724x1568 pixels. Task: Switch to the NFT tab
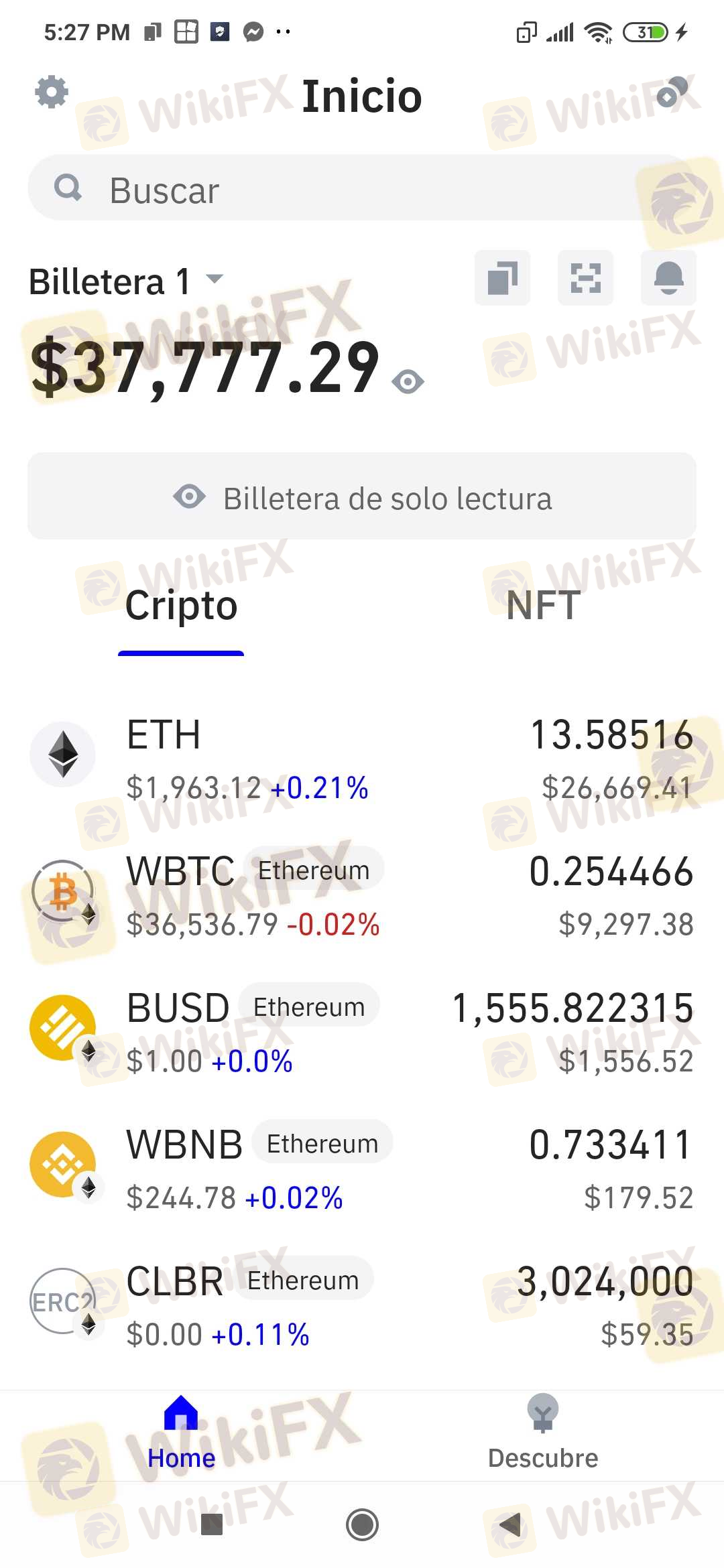click(x=543, y=606)
